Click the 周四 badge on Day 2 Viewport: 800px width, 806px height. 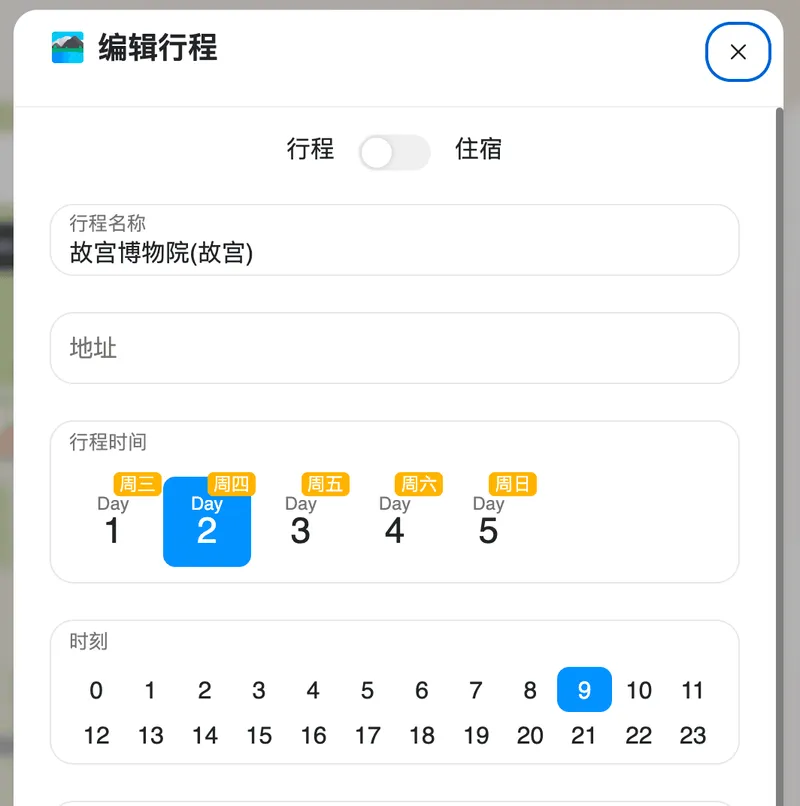tap(231, 484)
